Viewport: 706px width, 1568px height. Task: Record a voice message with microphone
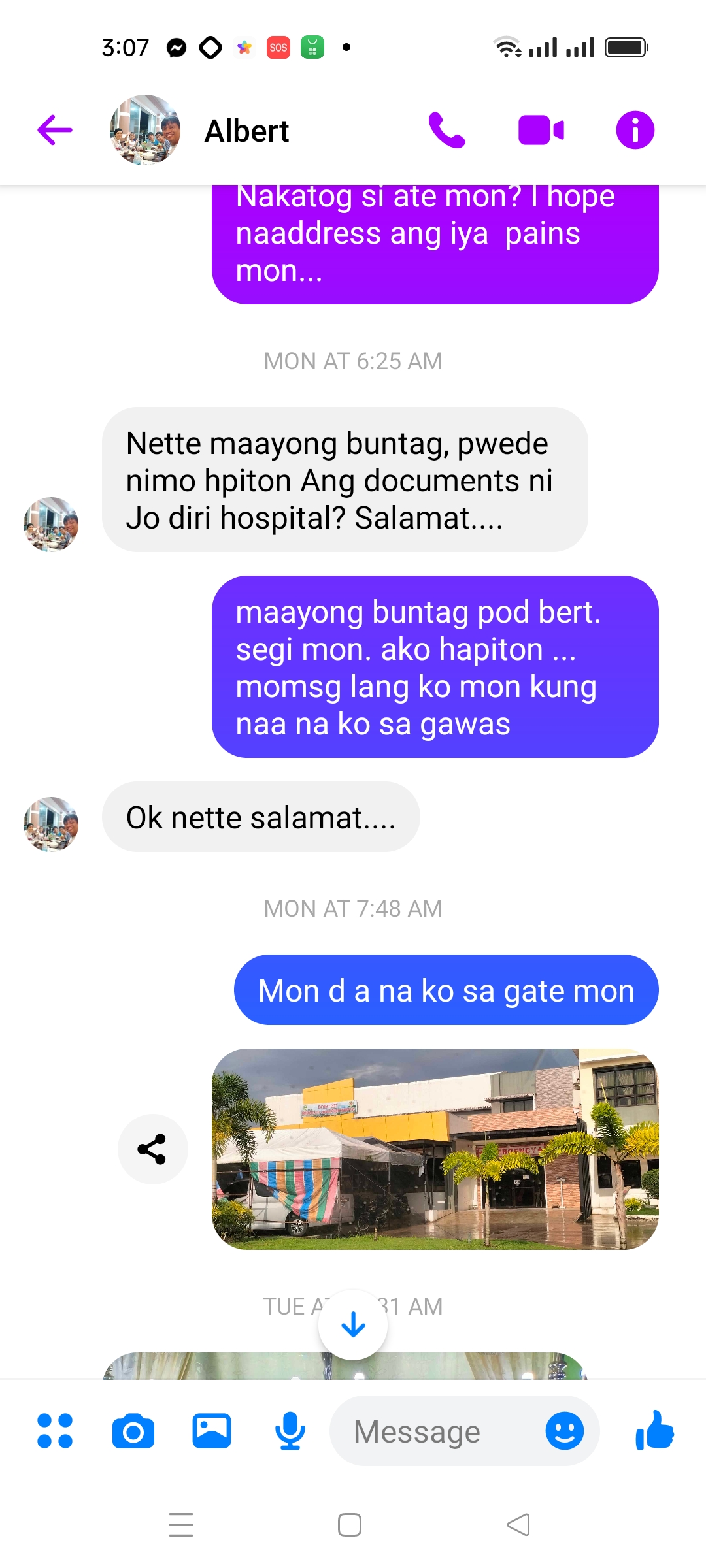pyautogui.click(x=290, y=1431)
